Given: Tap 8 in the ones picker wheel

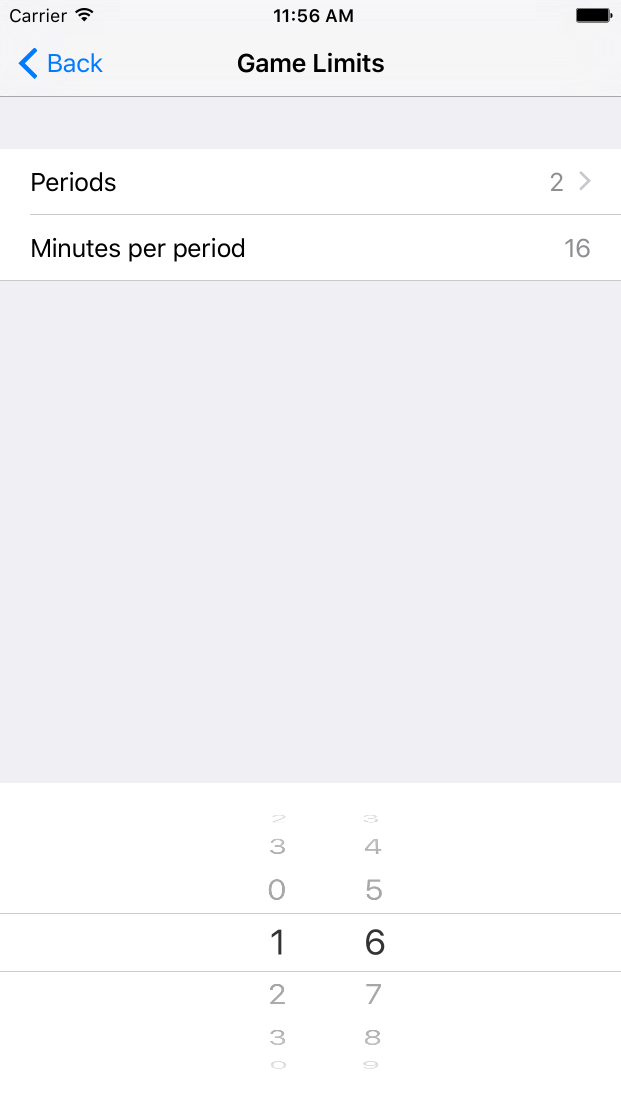Looking at the screenshot, I should pyautogui.click(x=373, y=1037).
